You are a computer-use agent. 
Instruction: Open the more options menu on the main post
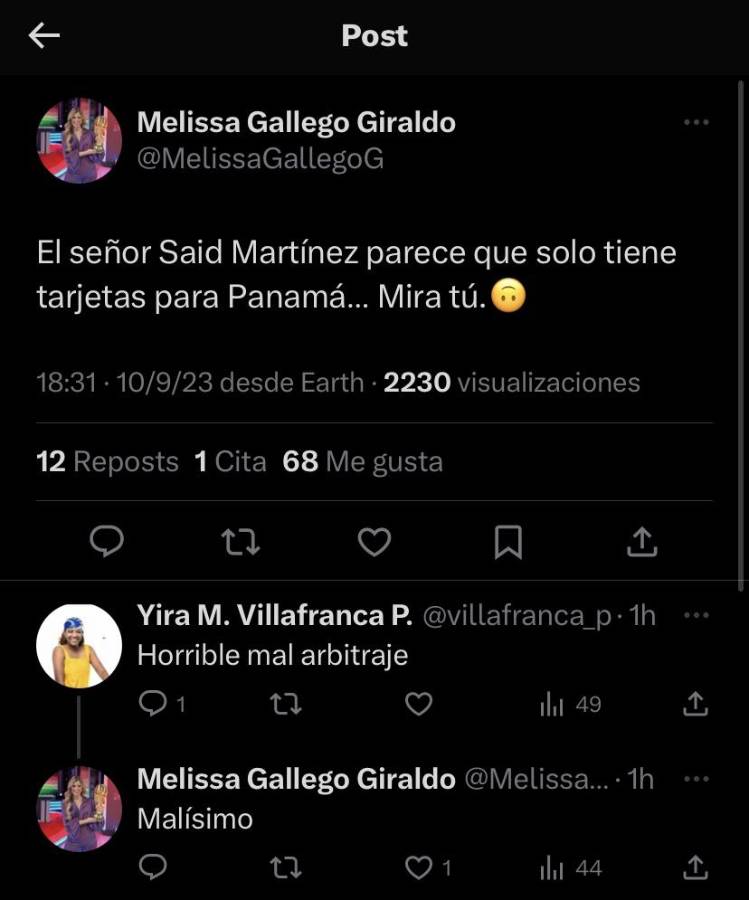(696, 121)
